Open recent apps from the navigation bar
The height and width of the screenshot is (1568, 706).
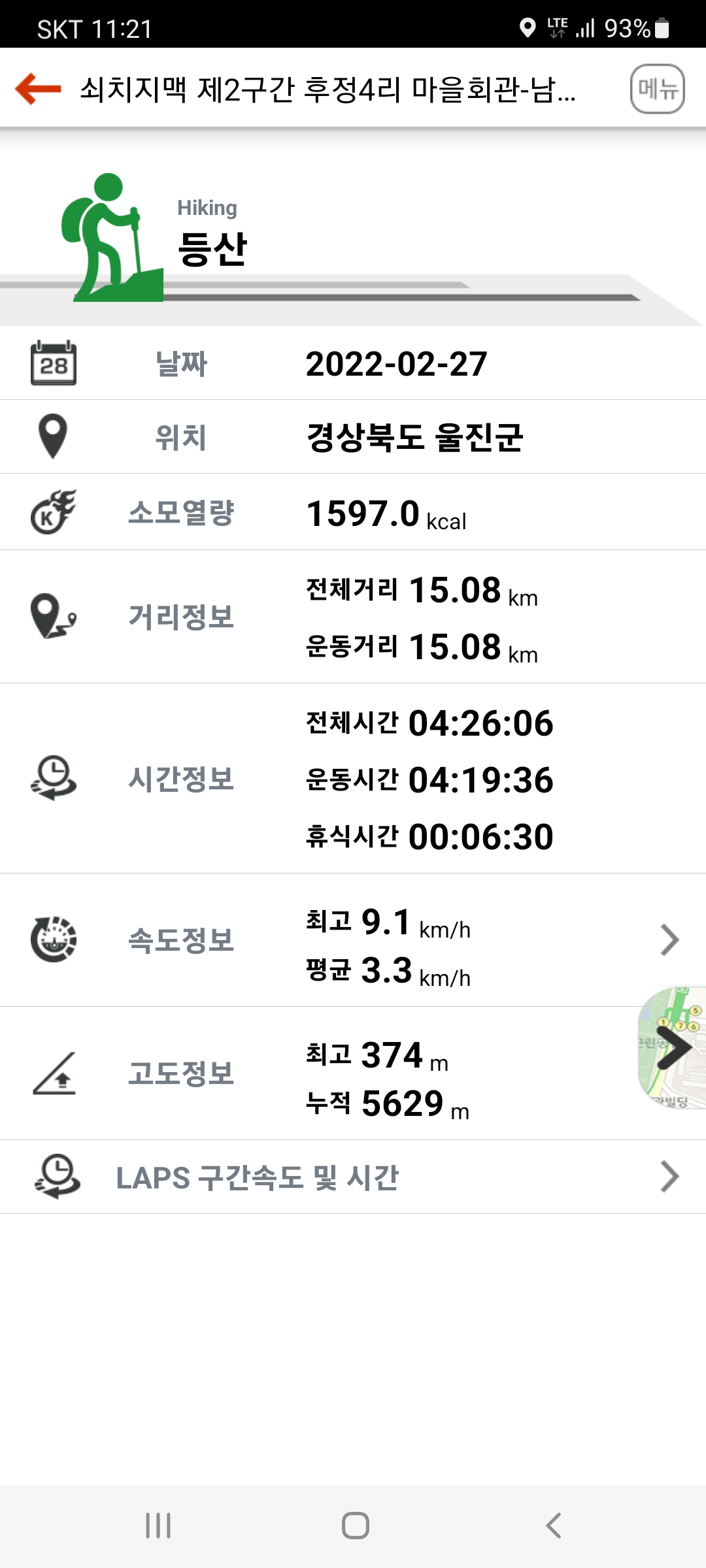click(x=158, y=1526)
